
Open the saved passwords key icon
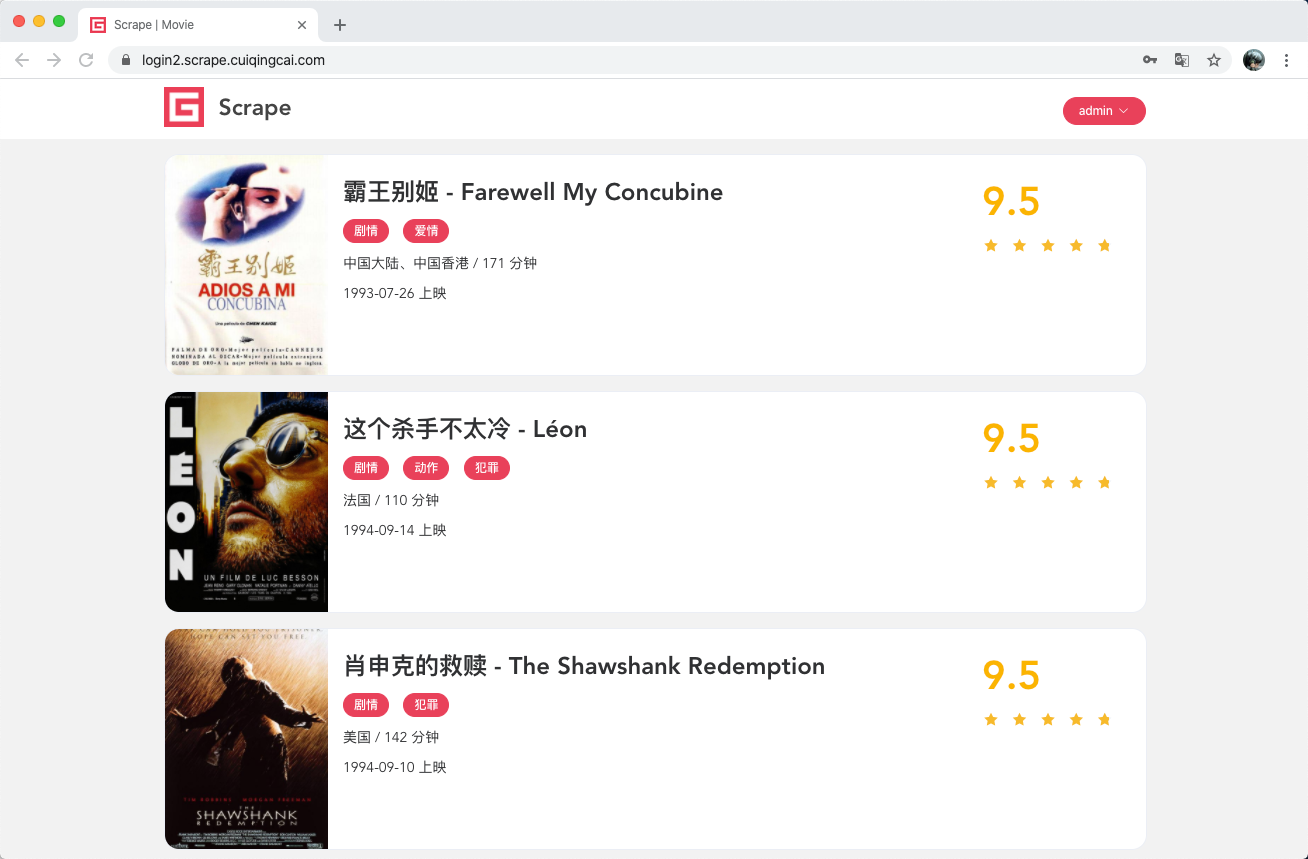click(x=1150, y=60)
